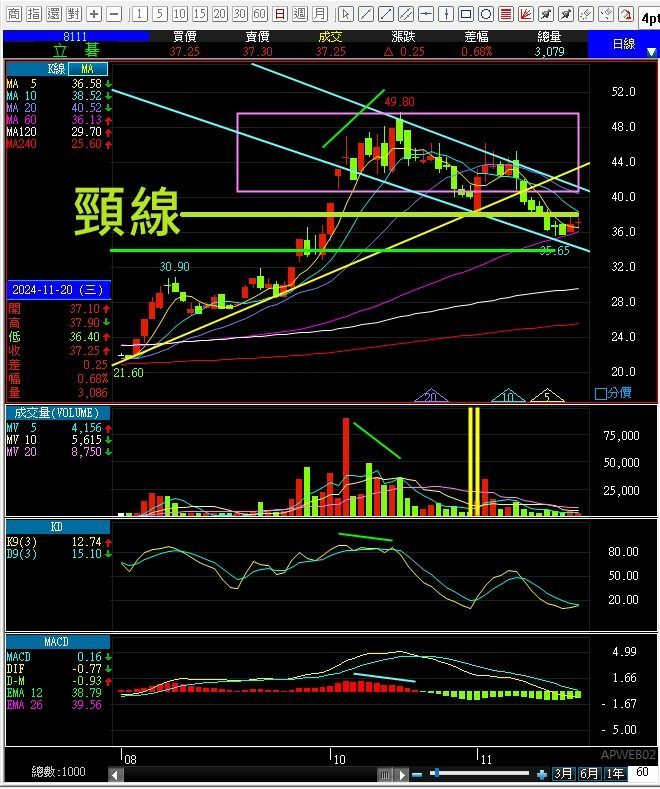Toggle the 分價 checkbox
Image resolution: width=660 pixels, height=789 pixels.
tap(600, 394)
